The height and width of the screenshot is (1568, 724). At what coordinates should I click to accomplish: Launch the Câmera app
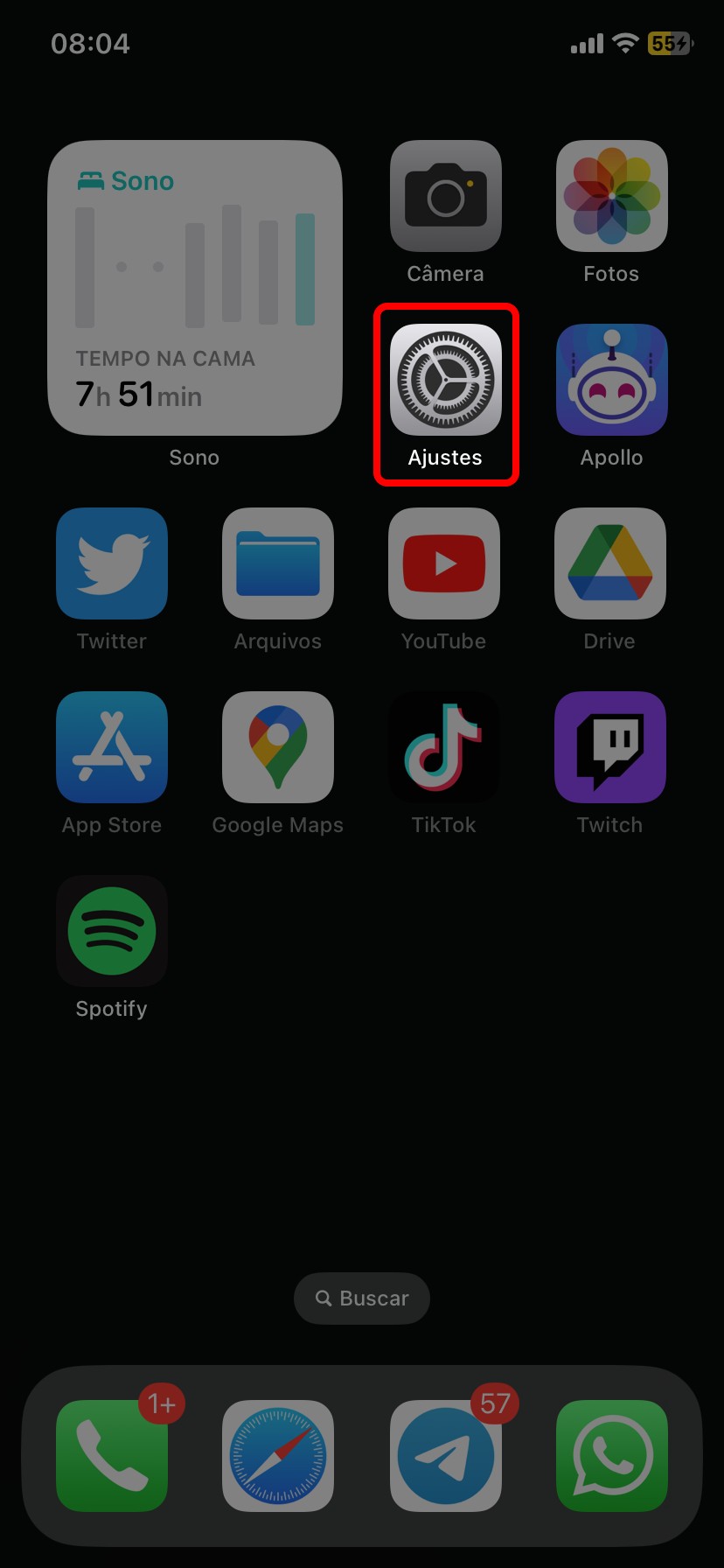[445, 197]
